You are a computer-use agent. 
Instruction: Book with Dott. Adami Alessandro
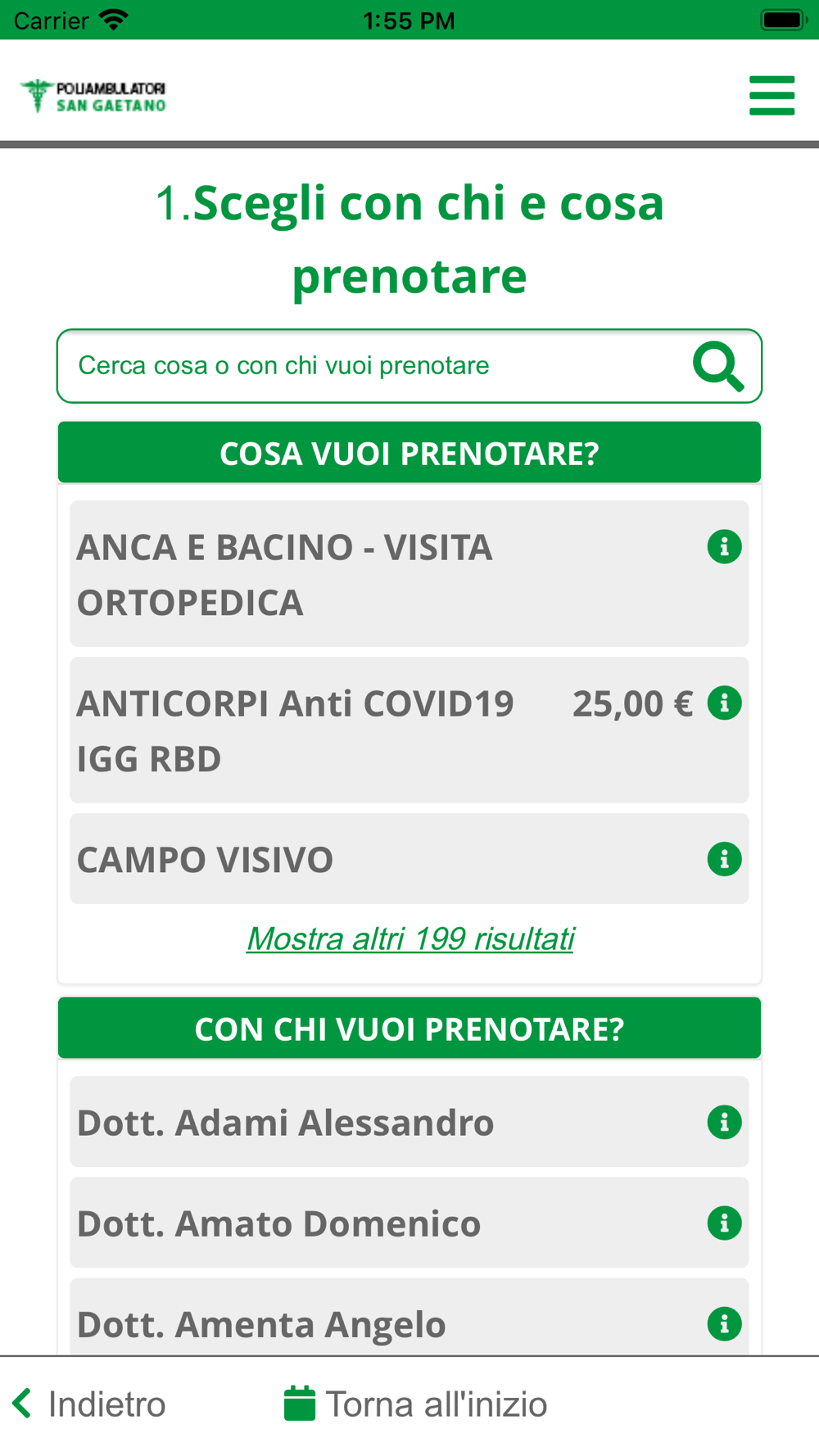coord(409,1122)
